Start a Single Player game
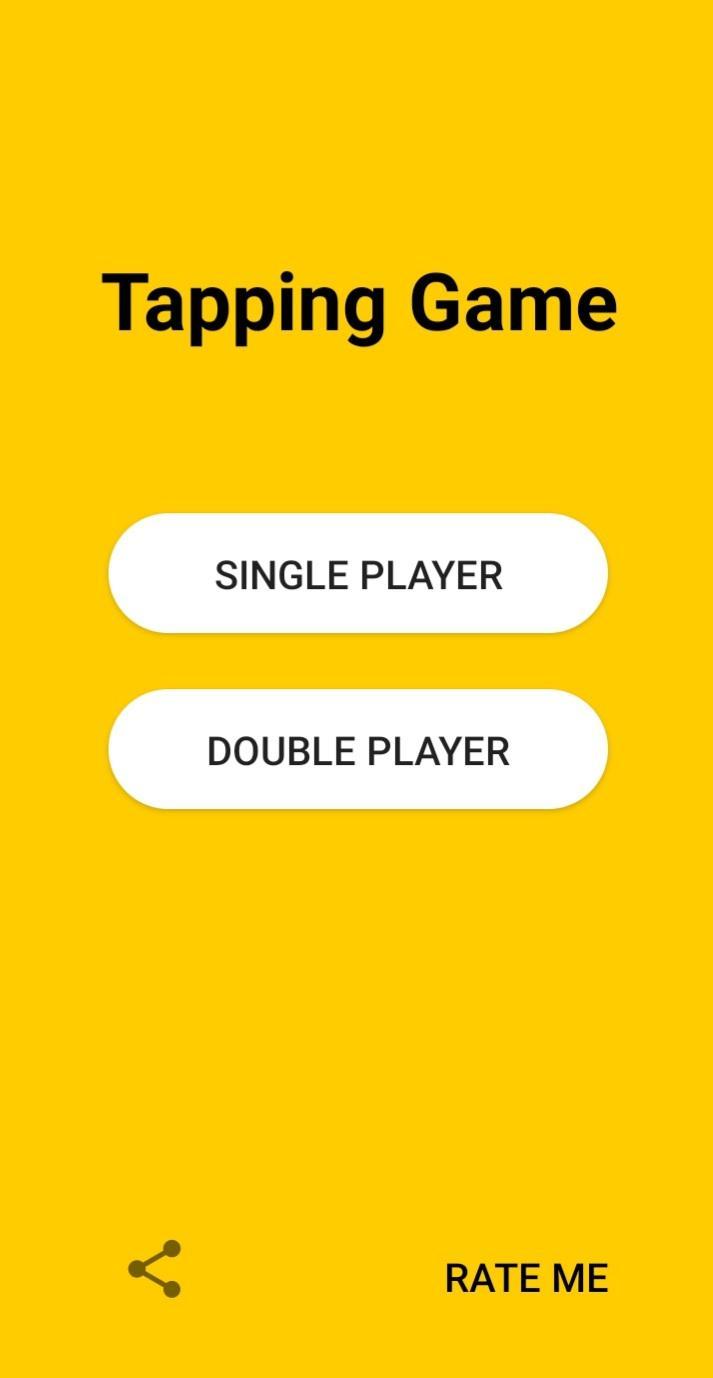 click(x=358, y=574)
